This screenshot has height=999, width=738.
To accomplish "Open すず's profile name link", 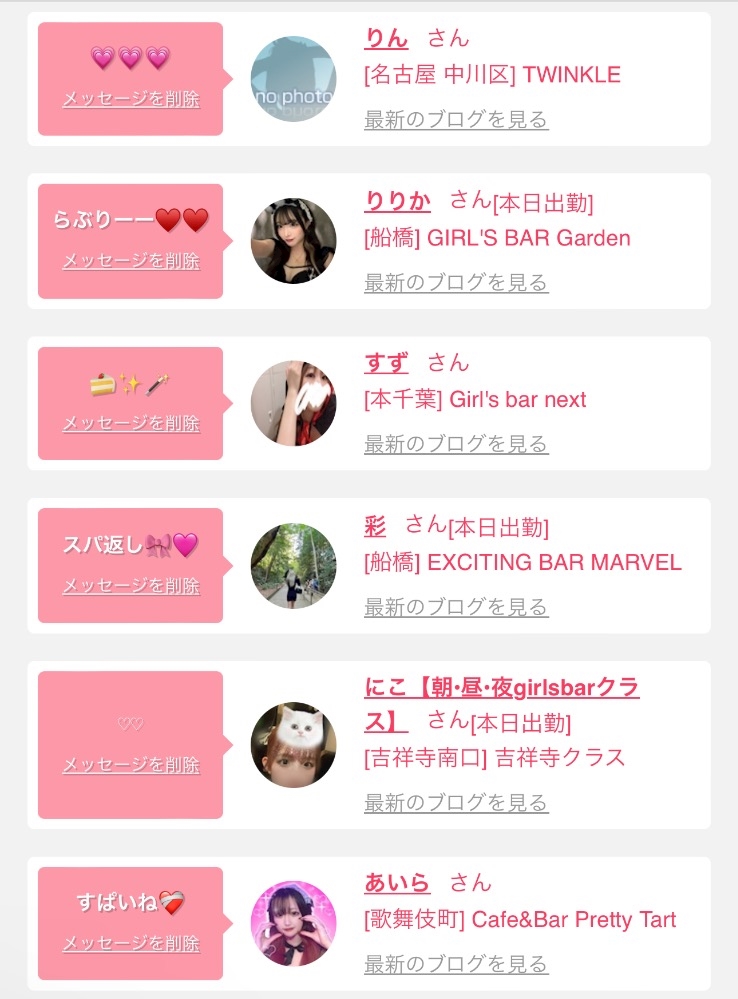I will [386, 363].
